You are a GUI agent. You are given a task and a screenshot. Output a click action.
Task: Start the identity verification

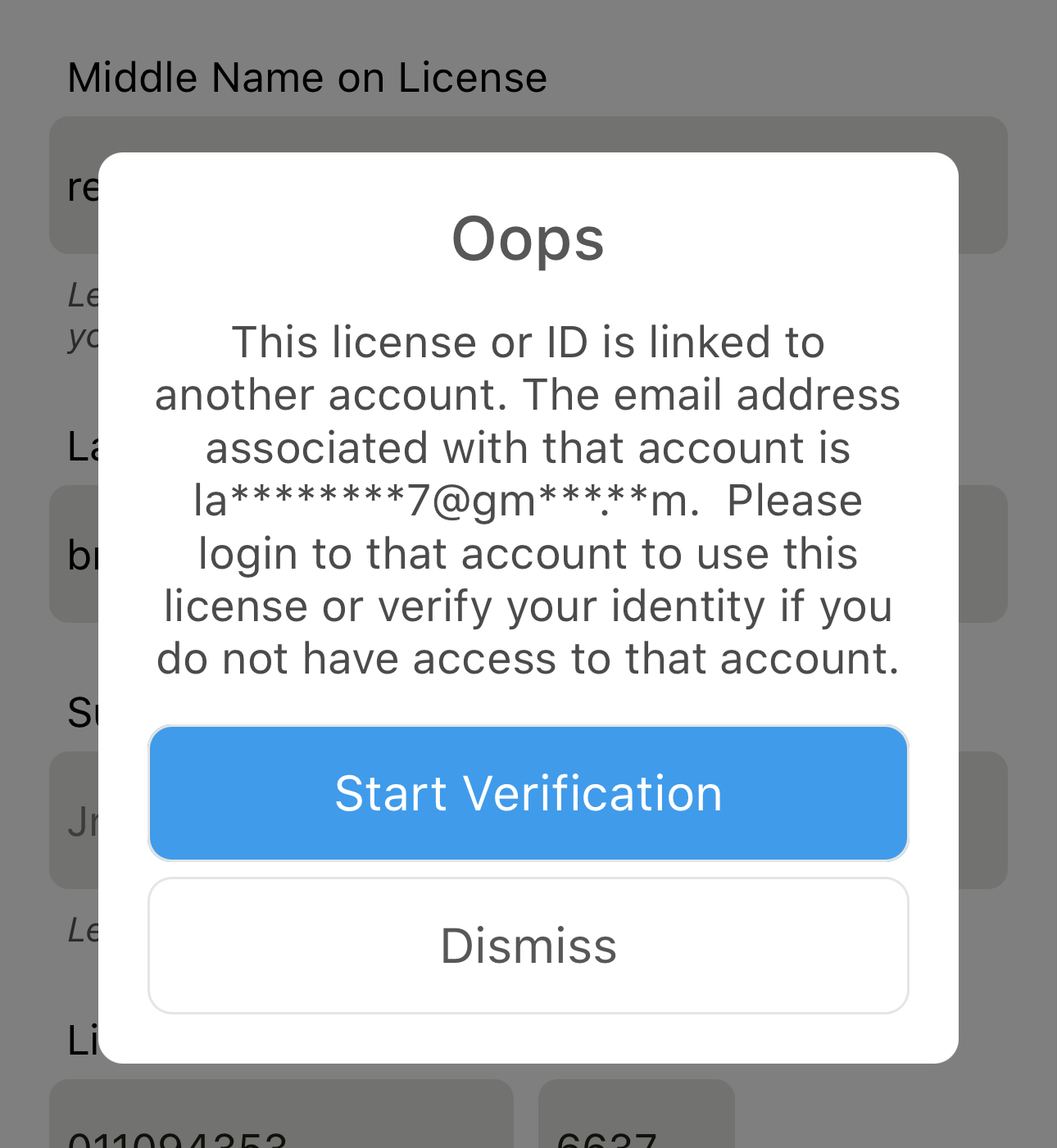pos(528,793)
